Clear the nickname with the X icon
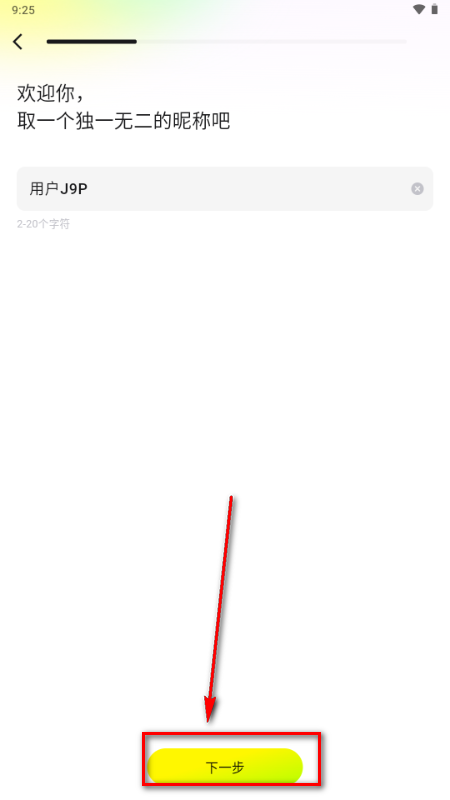Screen dimensions: 450x800 417,189
